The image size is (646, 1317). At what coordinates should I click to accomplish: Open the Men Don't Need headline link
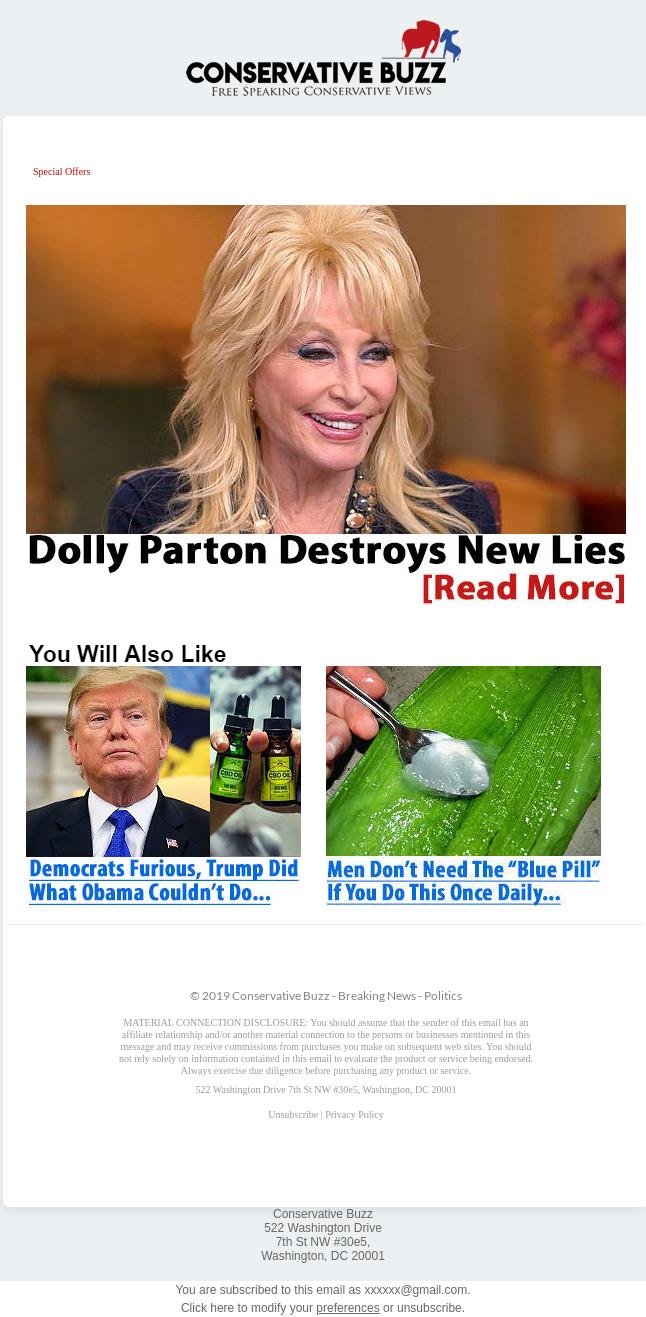(x=463, y=881)
